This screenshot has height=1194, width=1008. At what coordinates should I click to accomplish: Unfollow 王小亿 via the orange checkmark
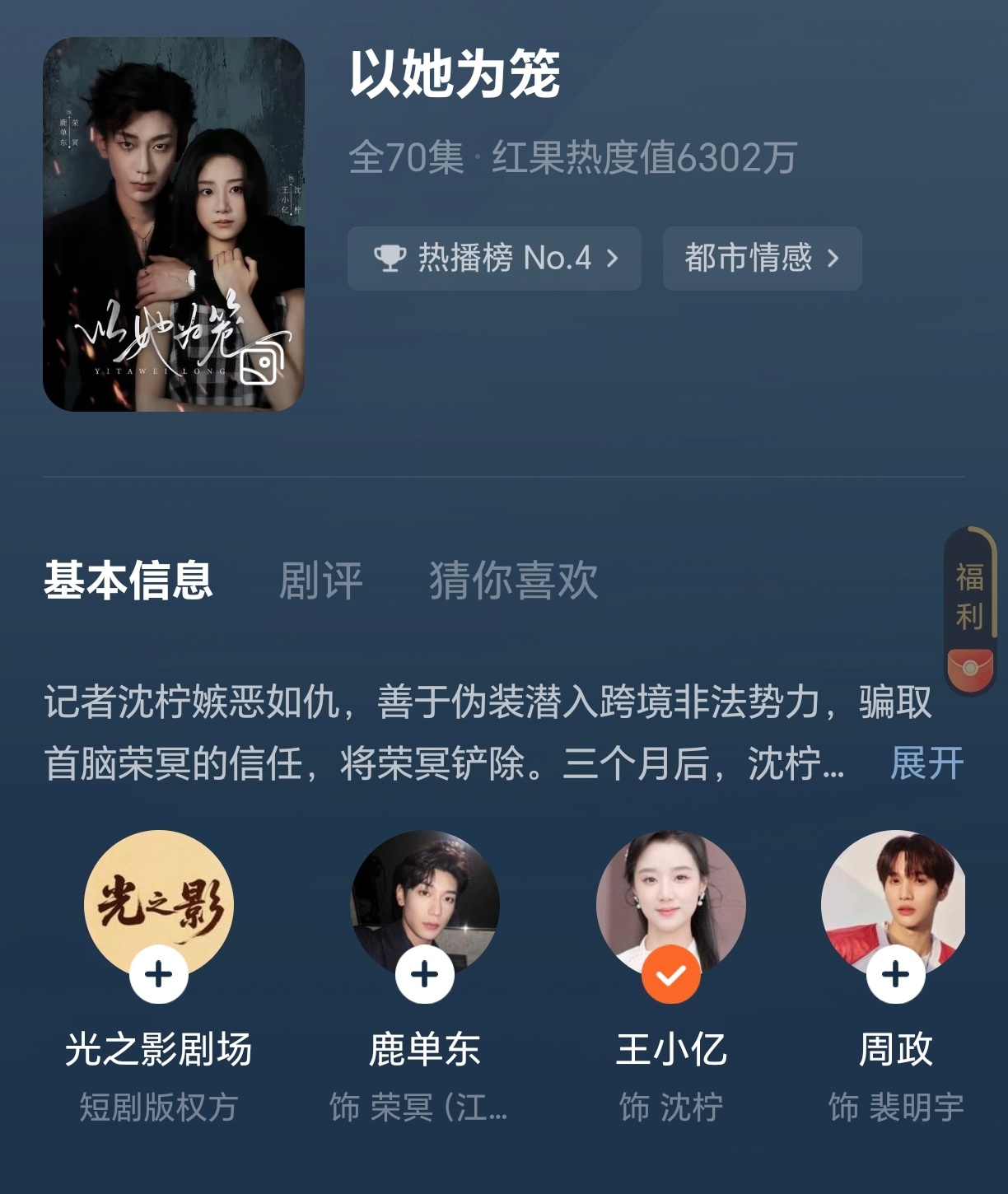click(672, 973)
